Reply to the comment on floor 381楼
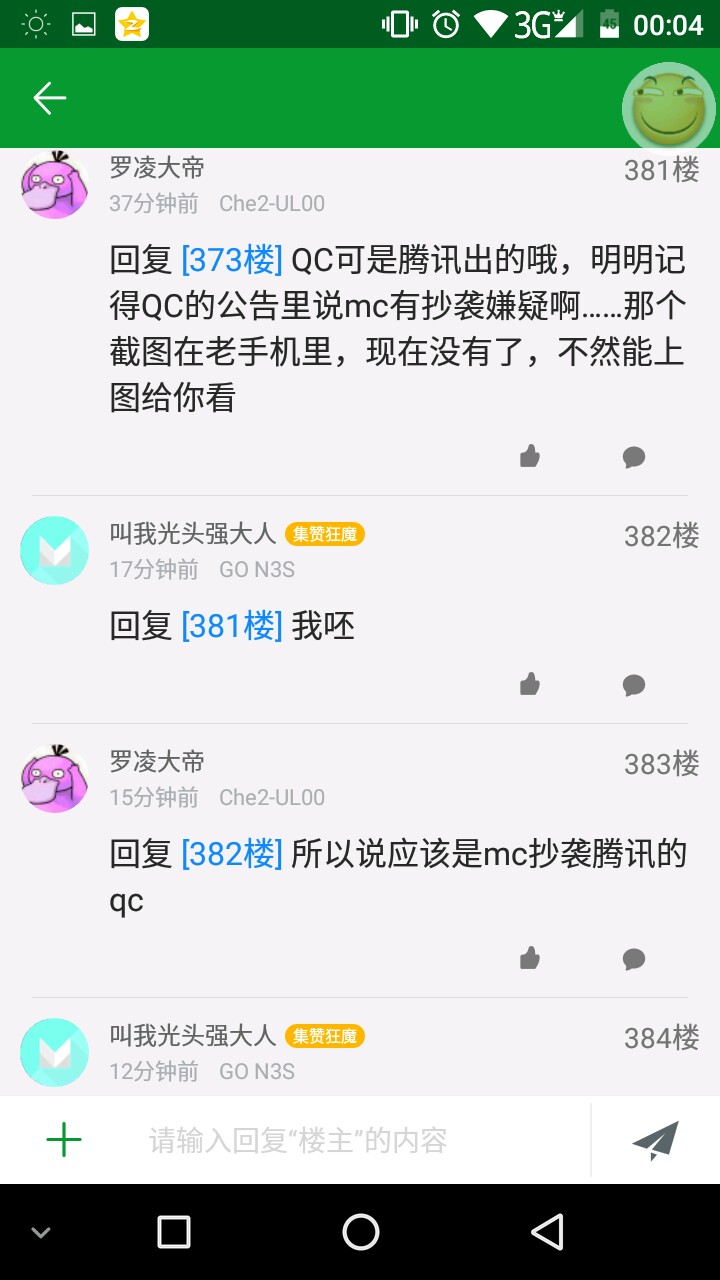This screenshot has width=720, height=1280. (634, 457)
